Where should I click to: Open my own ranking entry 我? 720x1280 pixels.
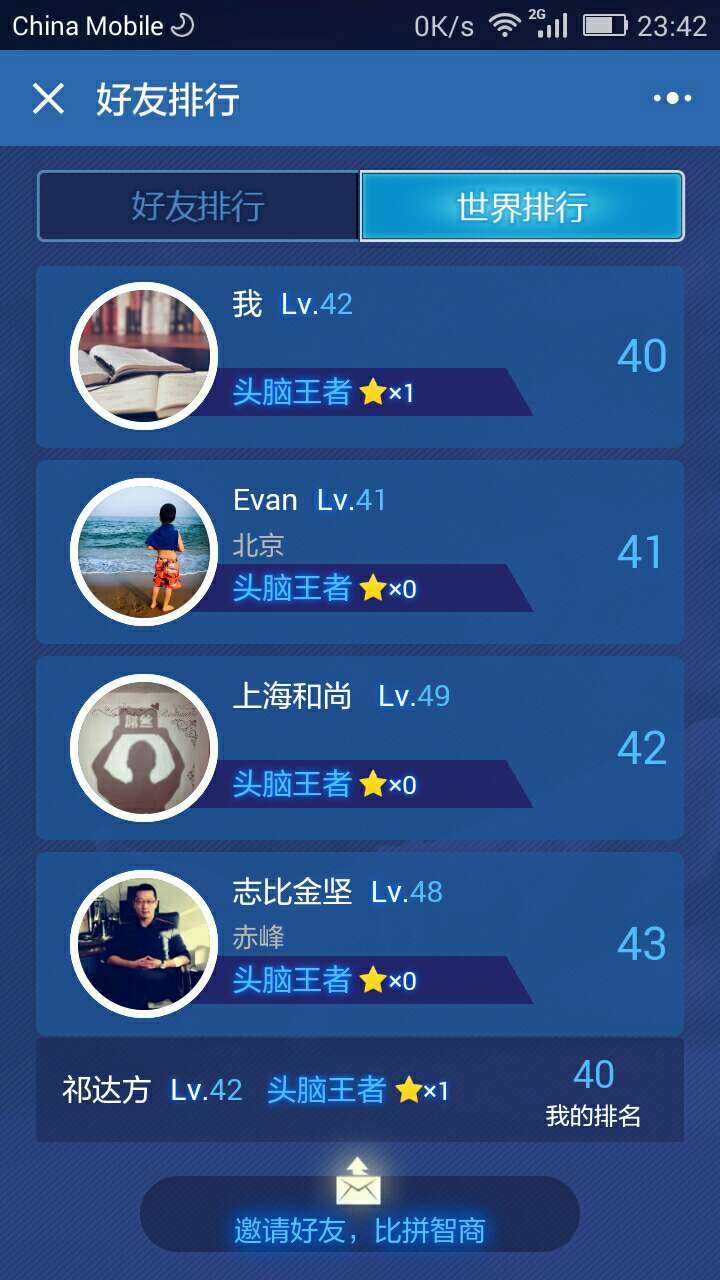[x=360, y=356]
